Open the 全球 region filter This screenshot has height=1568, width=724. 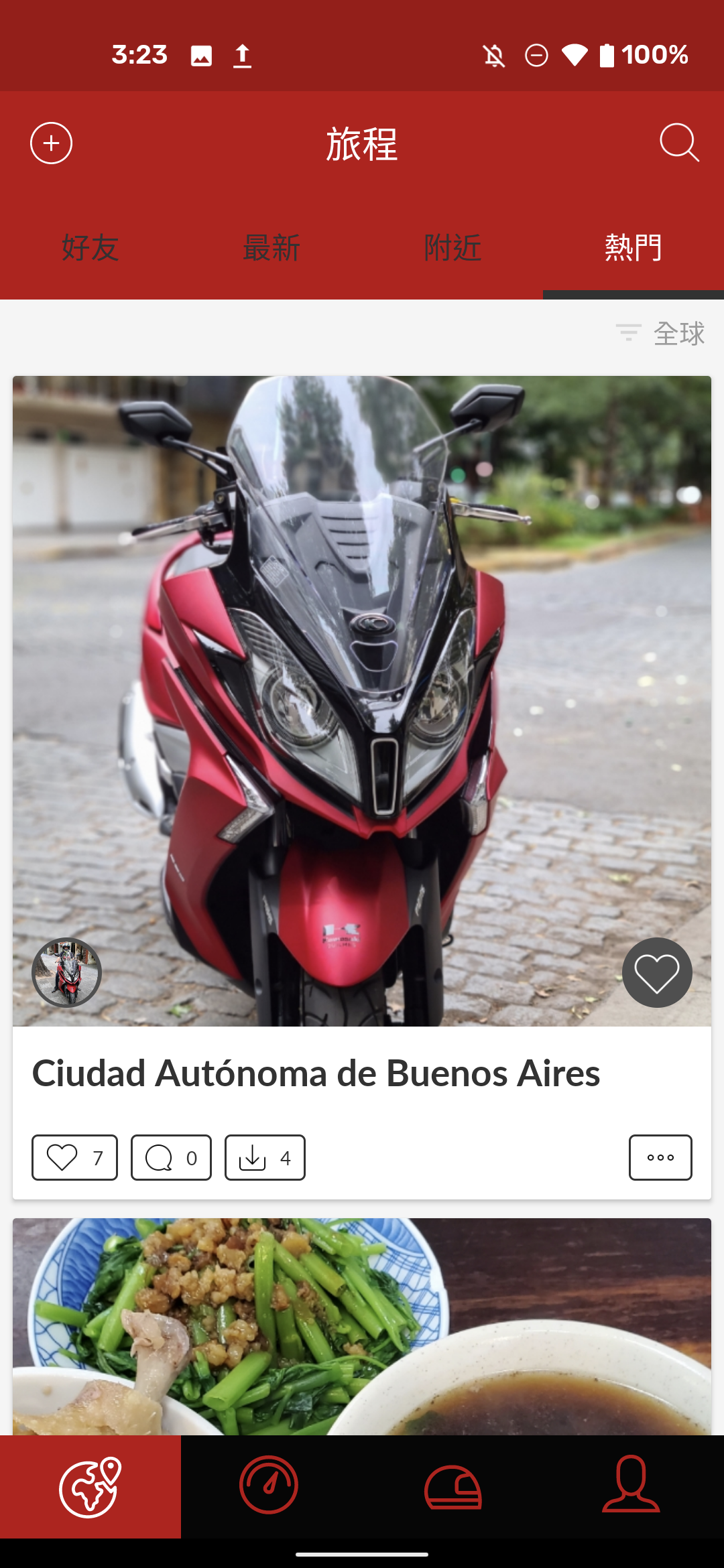point(660,333)
